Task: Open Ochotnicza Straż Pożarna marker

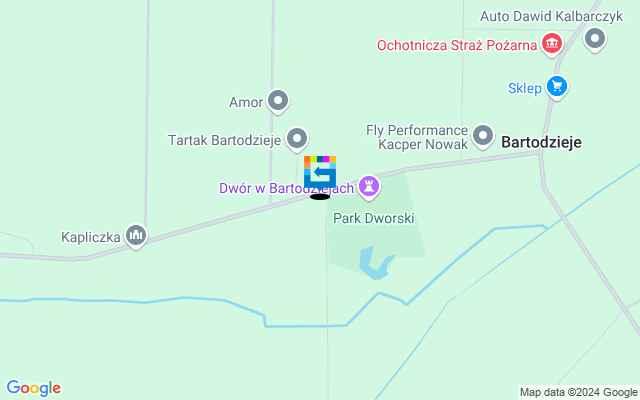Action: pyautogui.click(x=550, y=44)
